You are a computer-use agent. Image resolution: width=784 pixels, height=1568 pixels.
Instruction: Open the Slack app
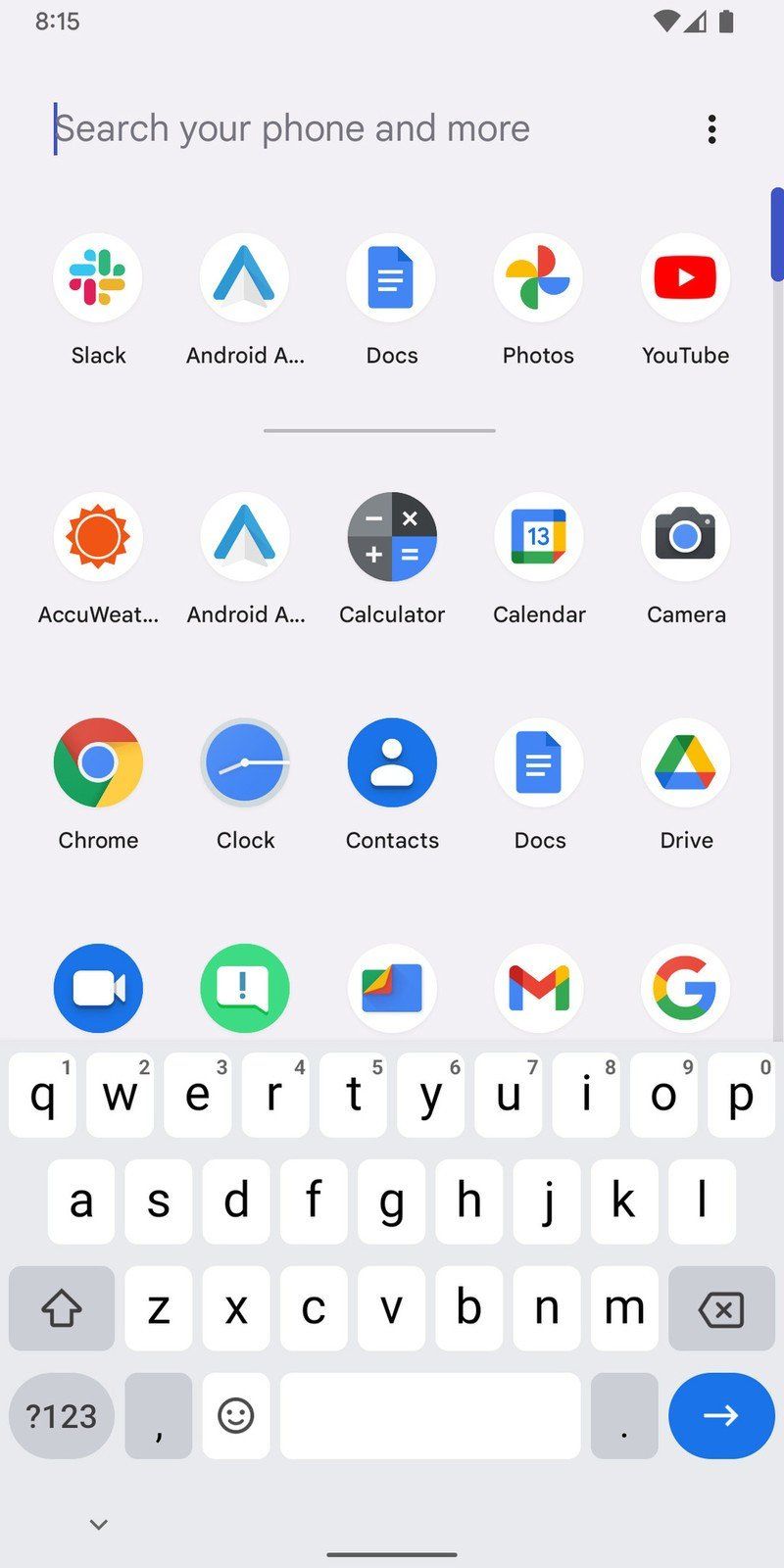[x=98, y=277]
